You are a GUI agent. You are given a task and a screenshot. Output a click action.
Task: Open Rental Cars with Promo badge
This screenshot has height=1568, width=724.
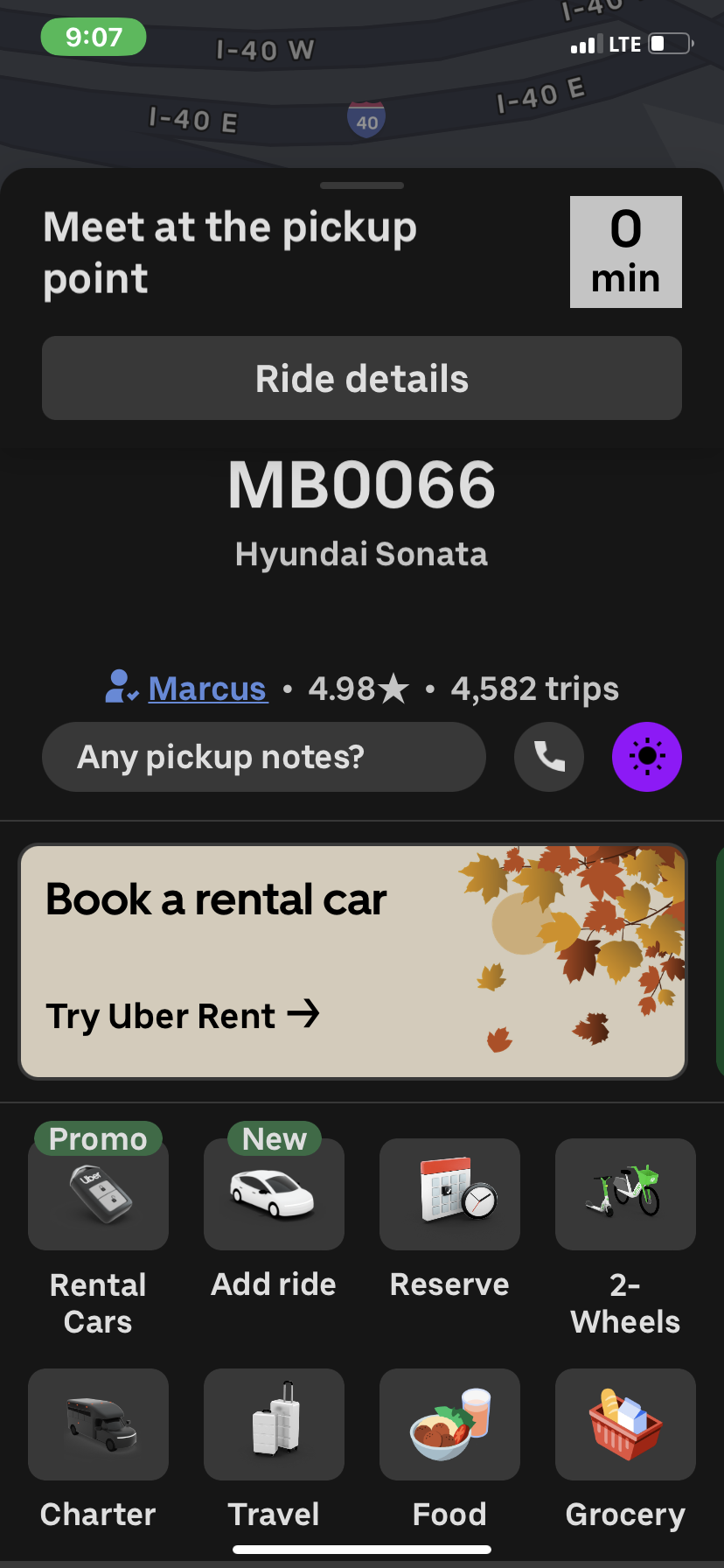coord(98,1195)
